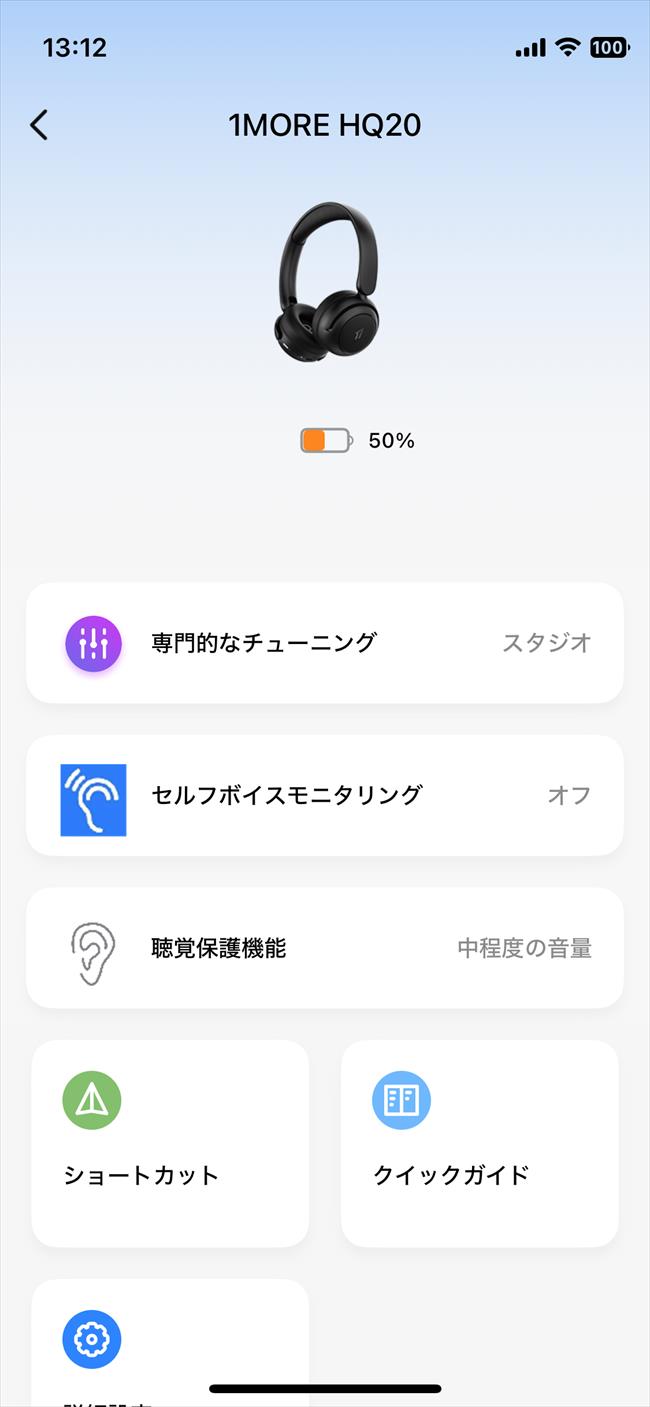650x1407 pixels.
Task: Open 聴覚保護機能 volume setting
Action: coord(325,947)
